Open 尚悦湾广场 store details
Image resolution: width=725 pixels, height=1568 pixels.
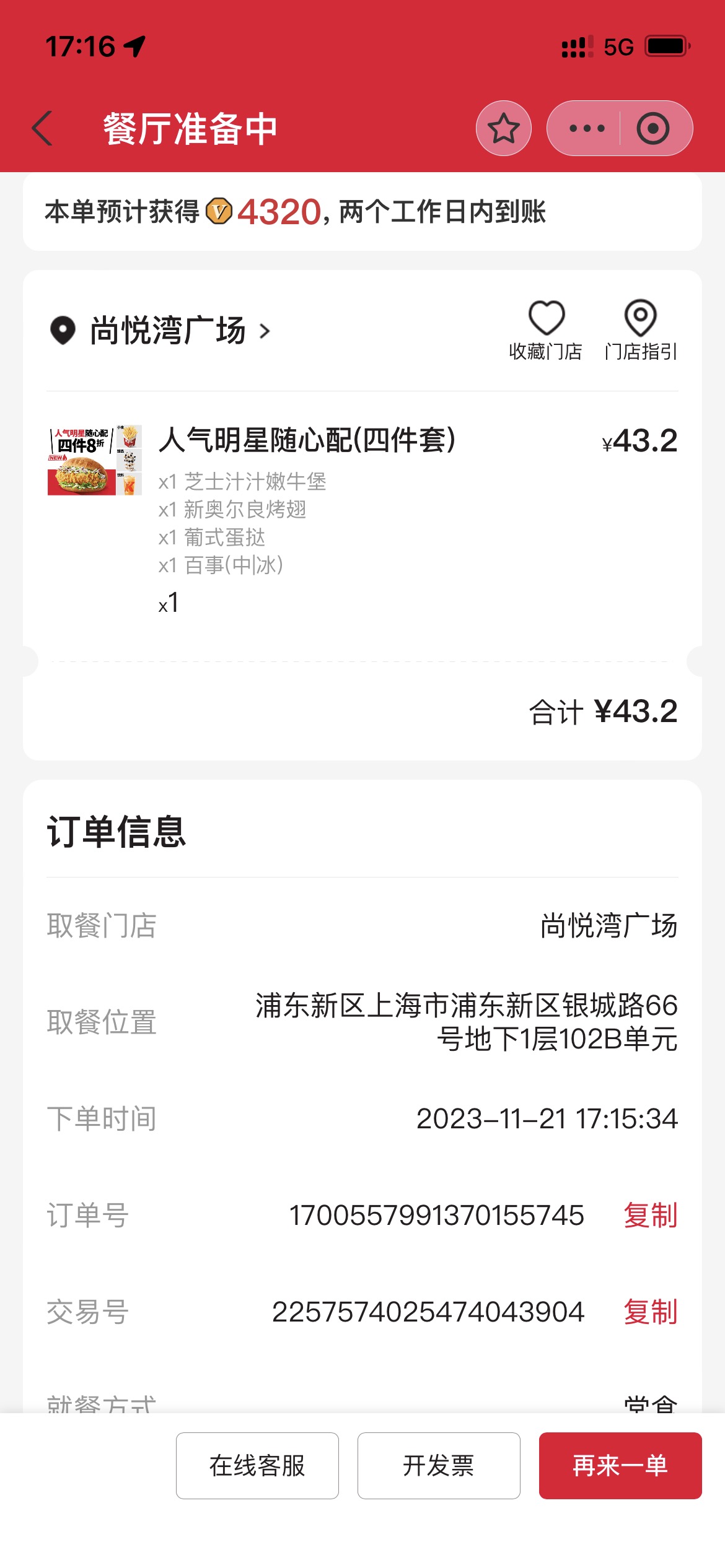pos(161,331)
